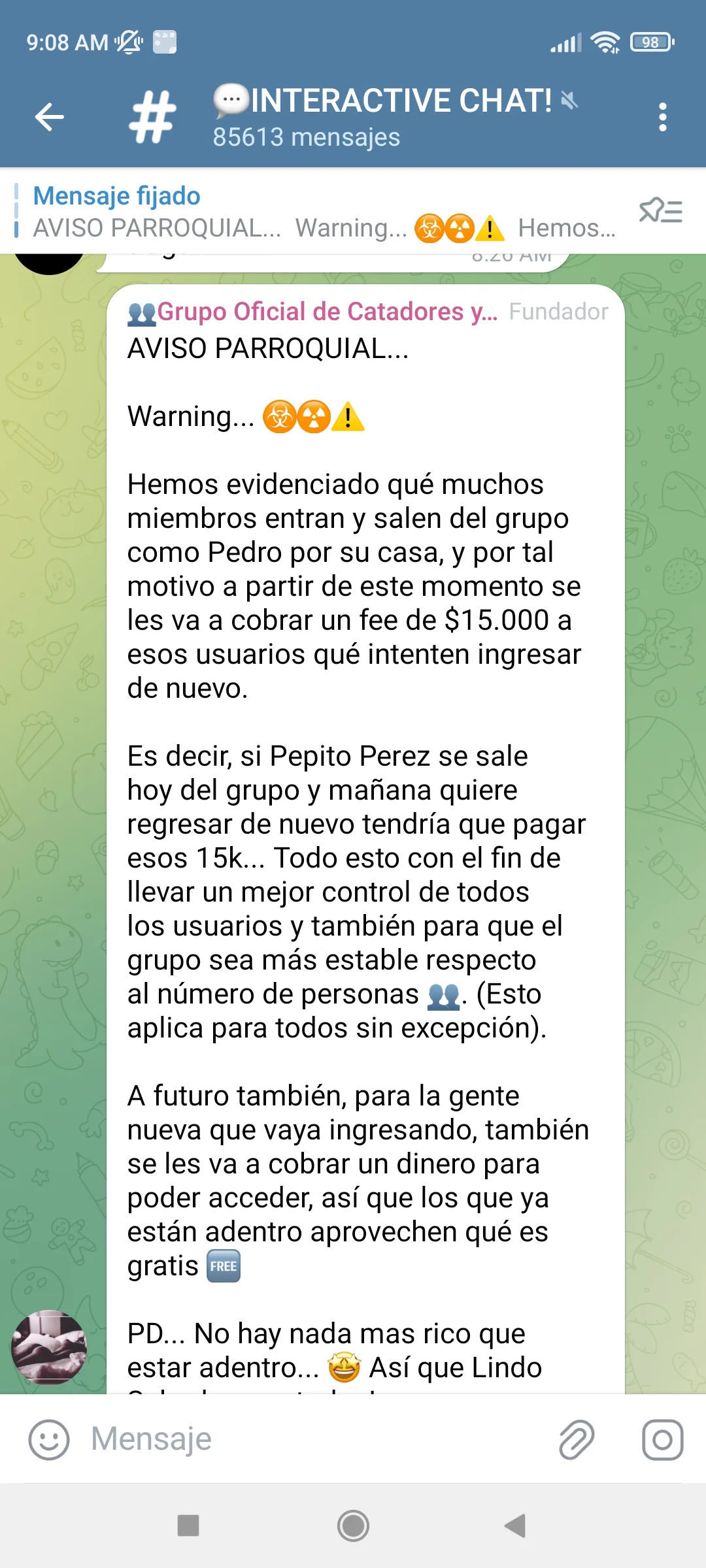Focus the Mensaje text field

[x=314, y=1439]
